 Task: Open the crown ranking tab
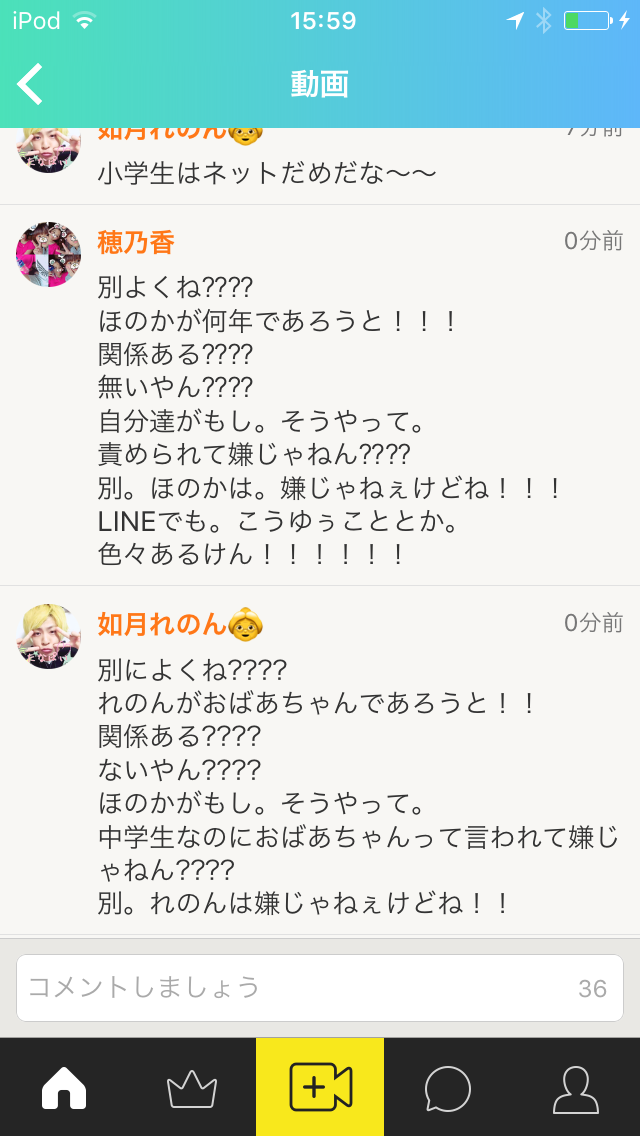click(192, 1088)
